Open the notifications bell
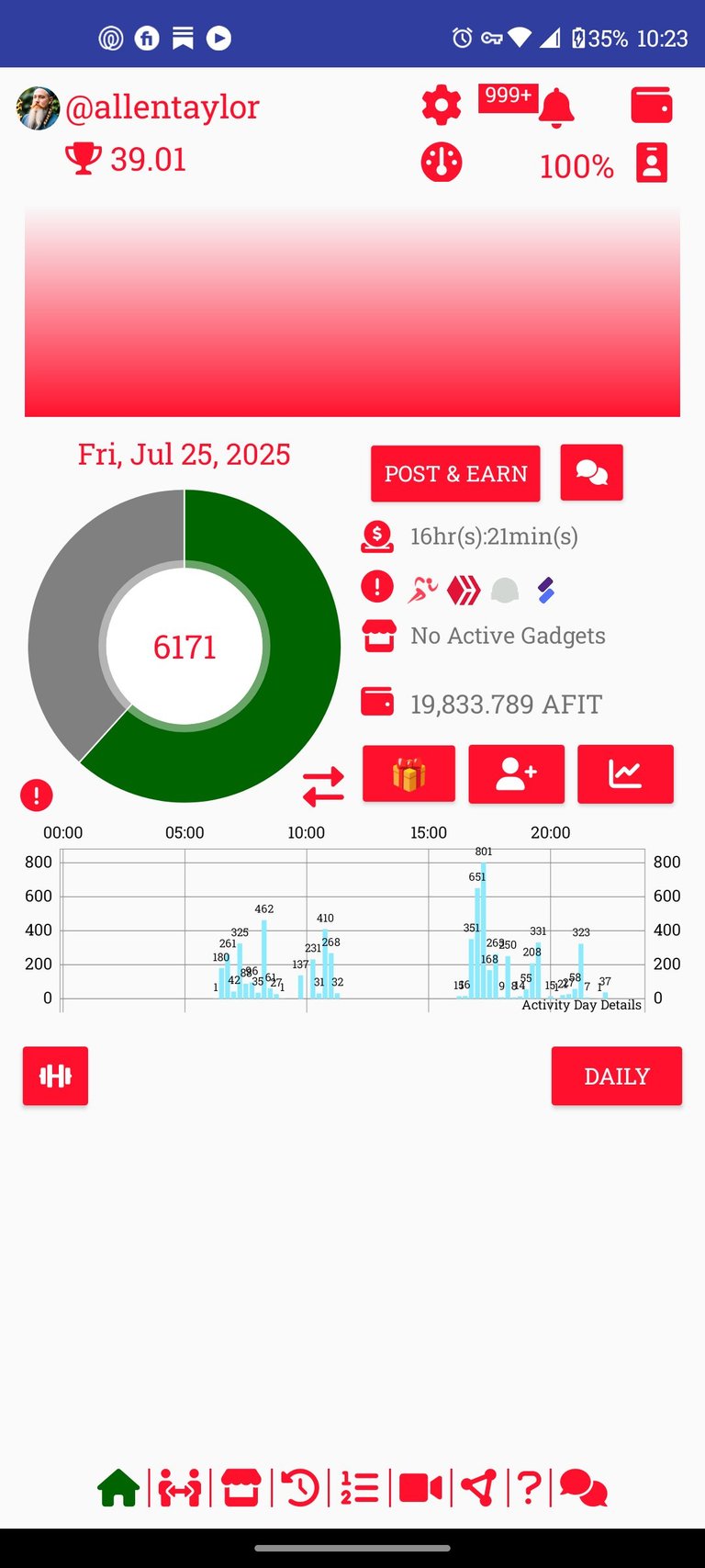This screenshot has height=1568, width=705. (556, 108)
